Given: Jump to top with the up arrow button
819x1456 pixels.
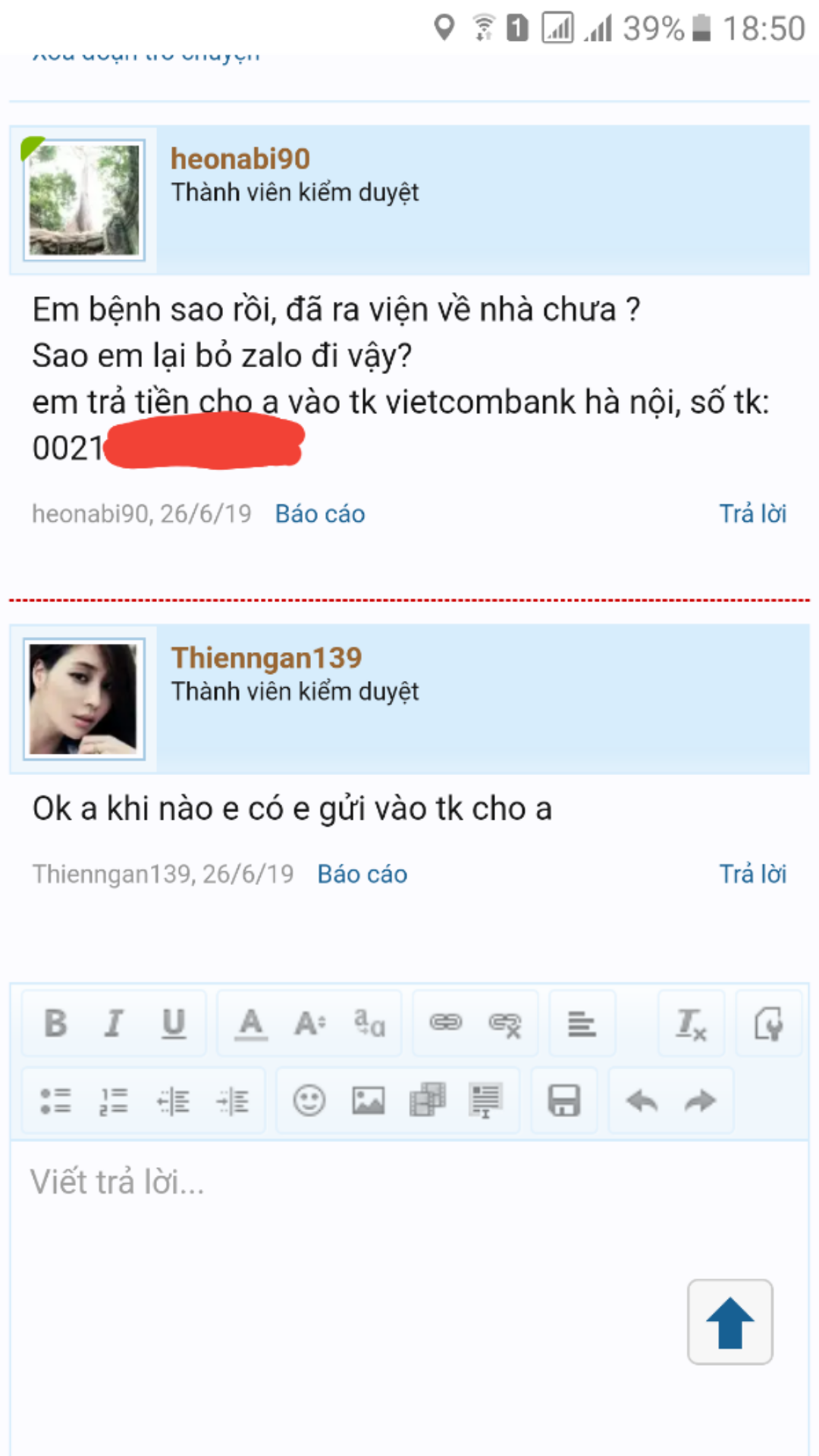Looking at the screenshot, I should coord(730,1322).
